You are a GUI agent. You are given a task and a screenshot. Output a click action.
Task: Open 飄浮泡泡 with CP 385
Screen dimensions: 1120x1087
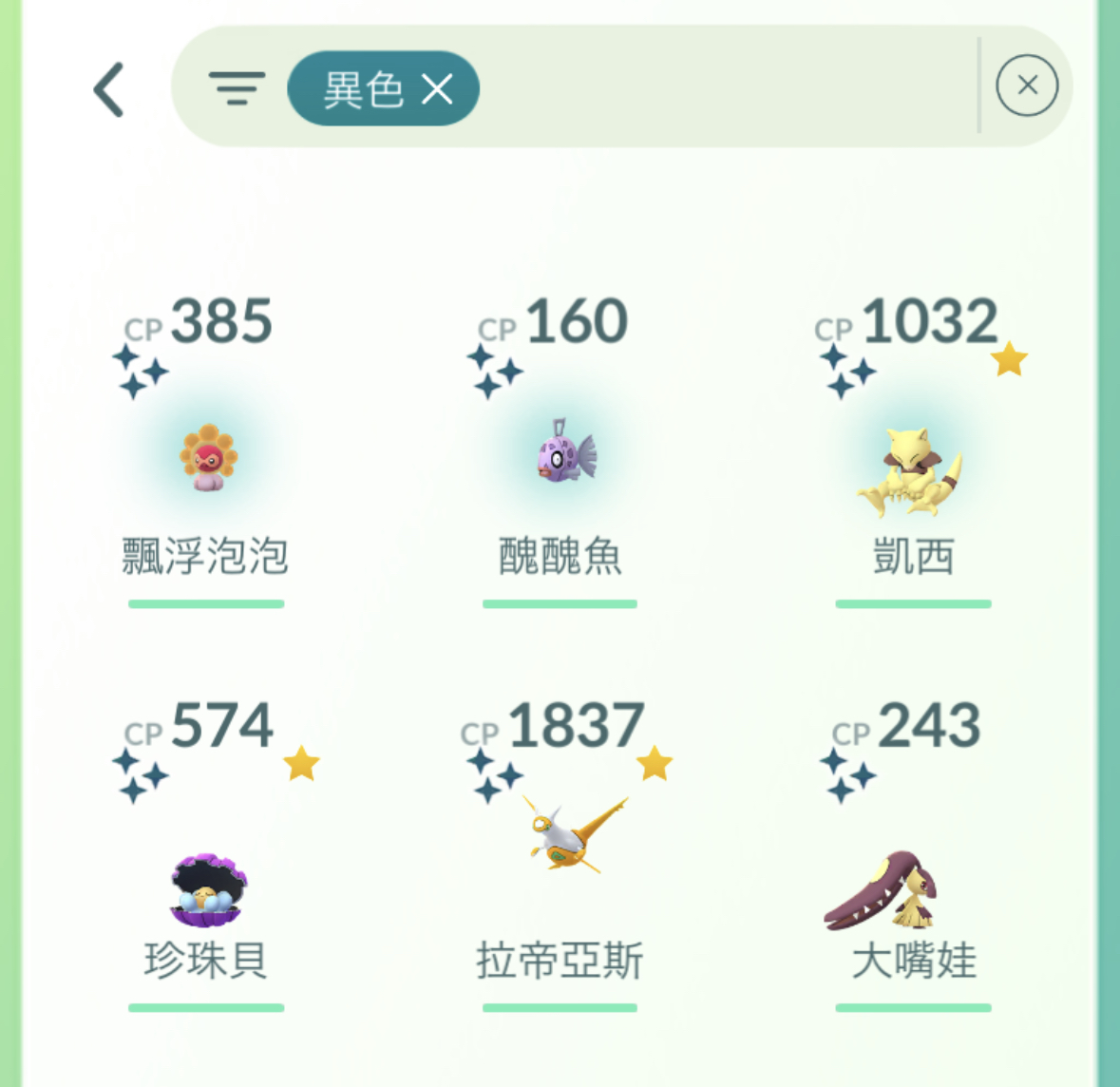pyautogui.click(x=207, y=460)
